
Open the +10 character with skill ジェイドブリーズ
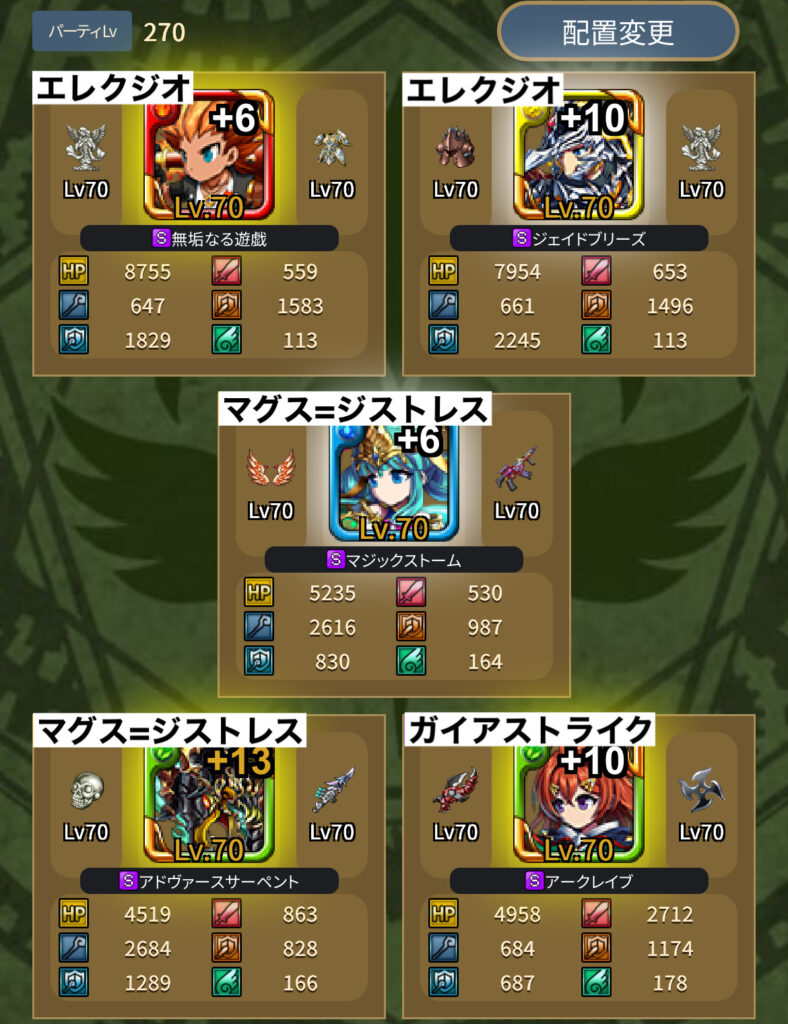point(578,156)
